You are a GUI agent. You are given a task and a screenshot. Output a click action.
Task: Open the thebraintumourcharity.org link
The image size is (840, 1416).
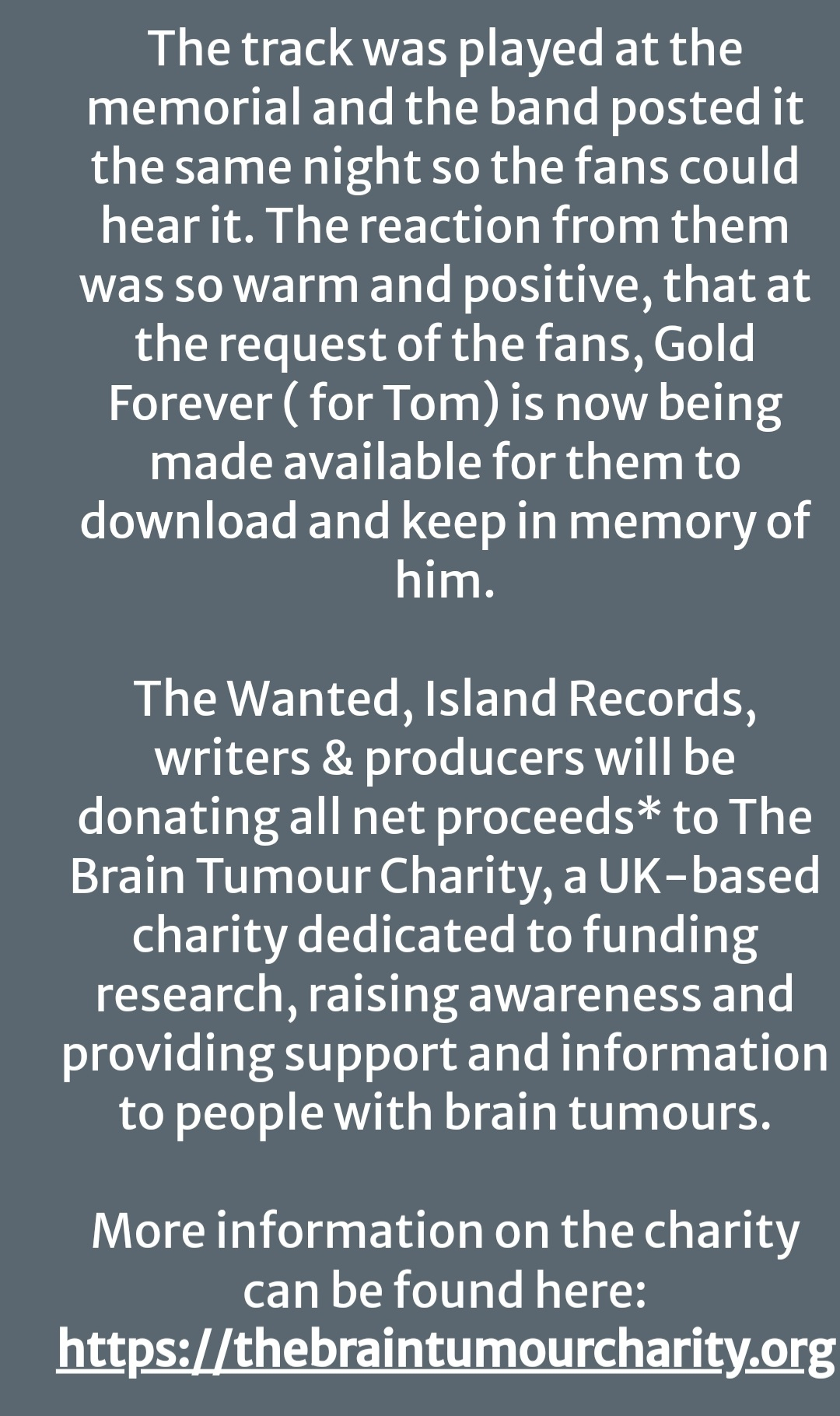446,1350
